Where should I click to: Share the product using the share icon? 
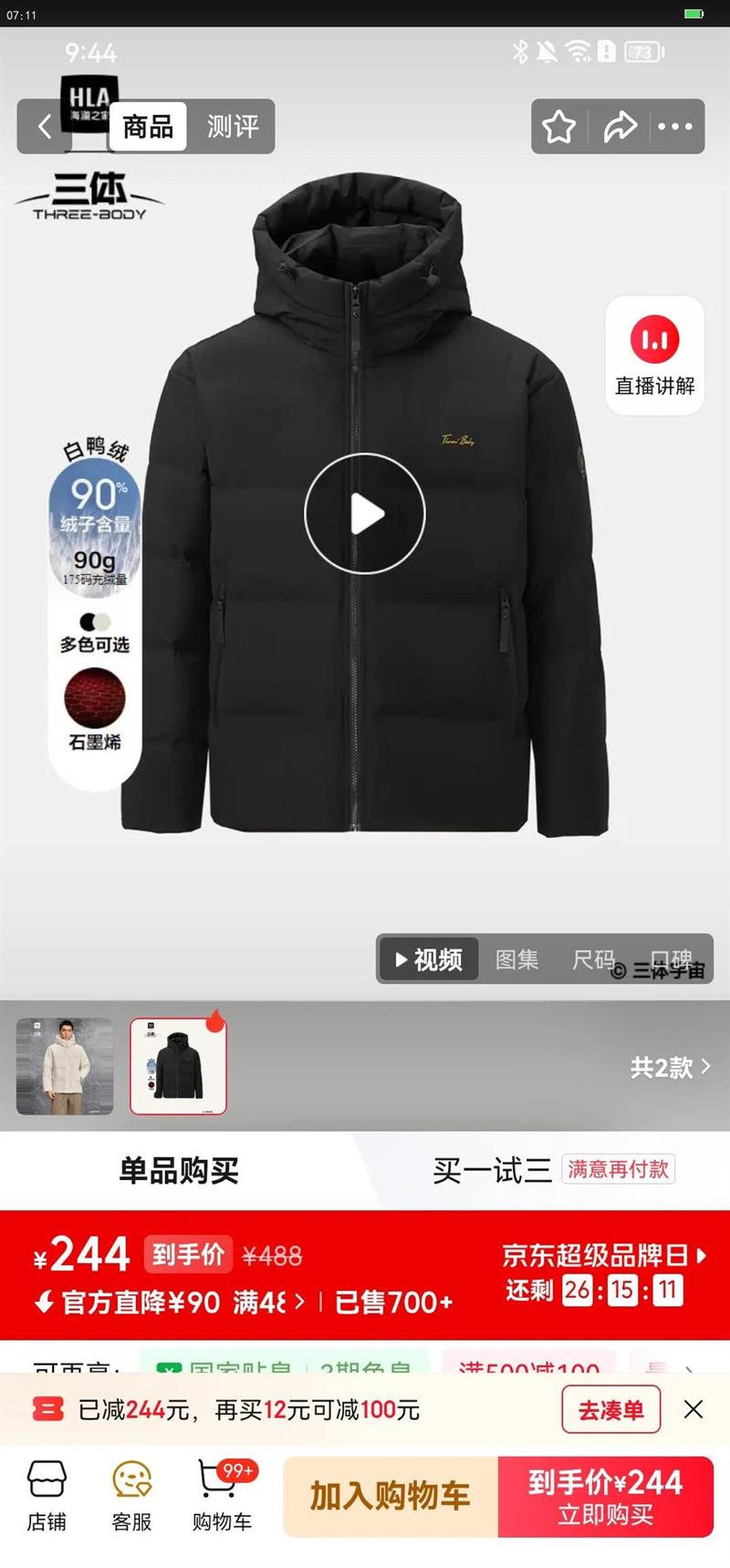620,128
